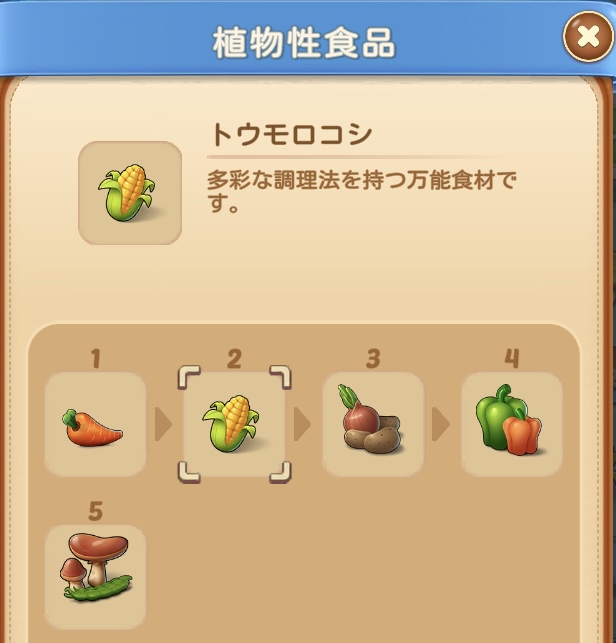Select the level 2 corn item

234,424
